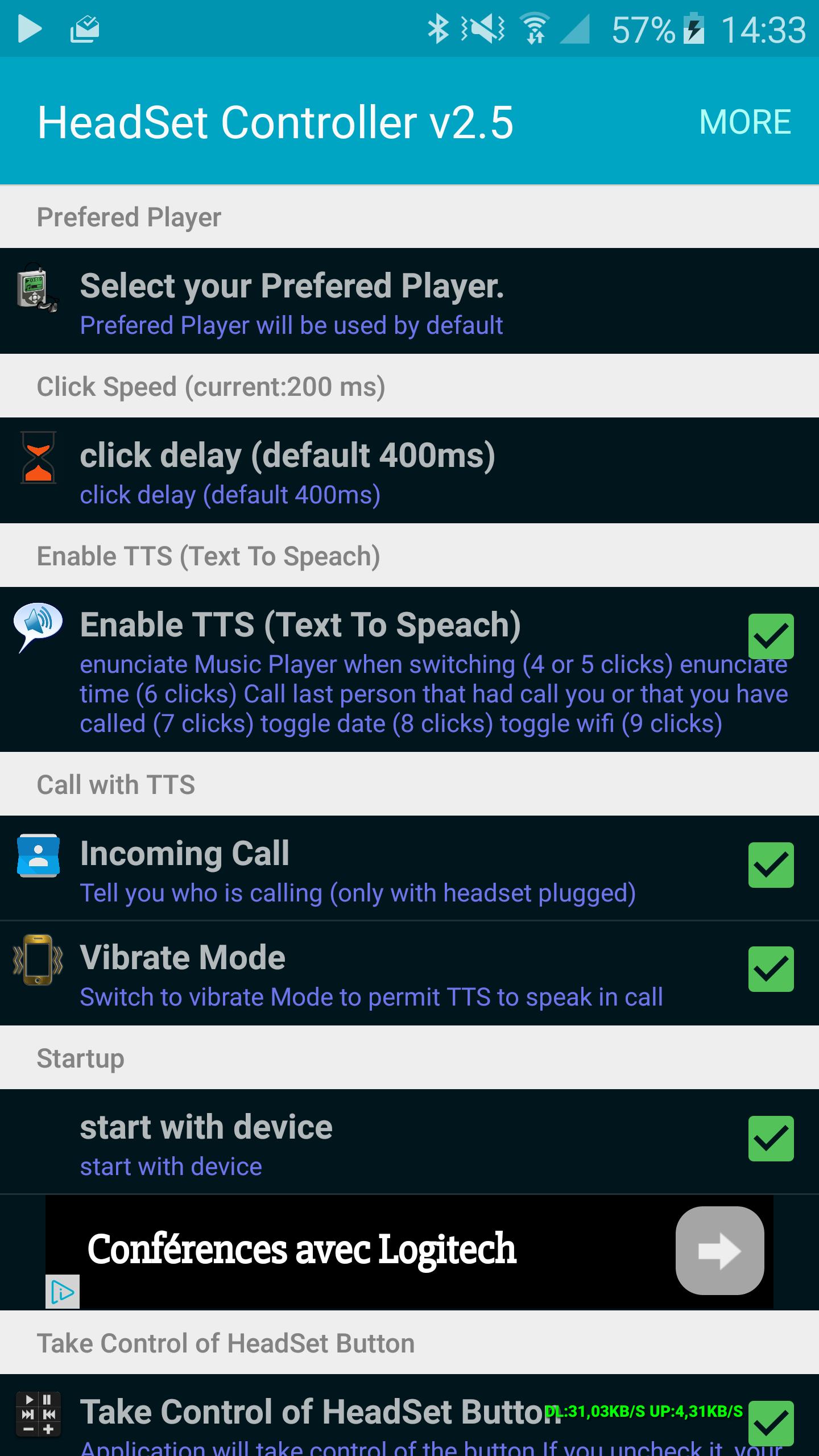The height and width of the screenshot is (1456, 819).
Task: Open the MORE menu
Action: pyautogui.click(x=744, y=122)
